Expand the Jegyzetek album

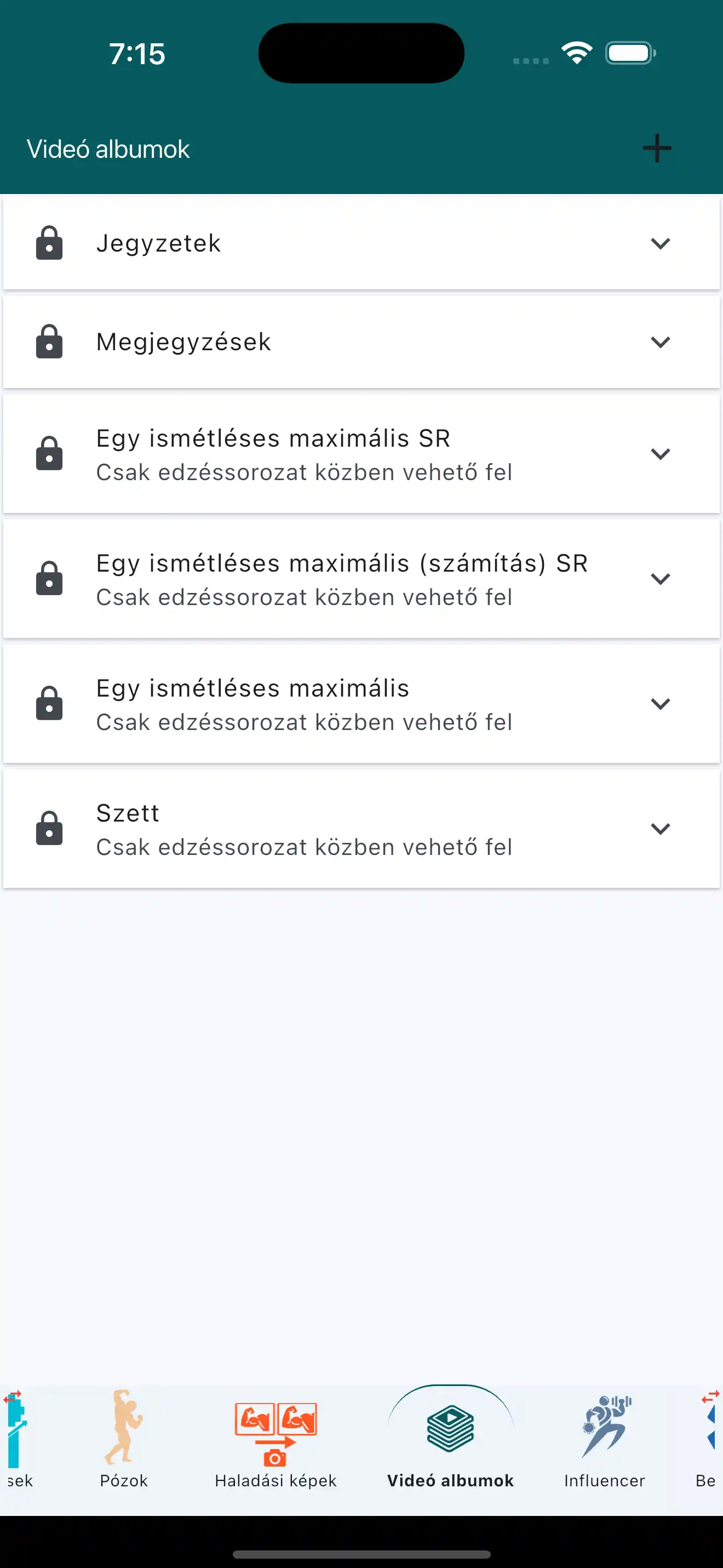661,243
